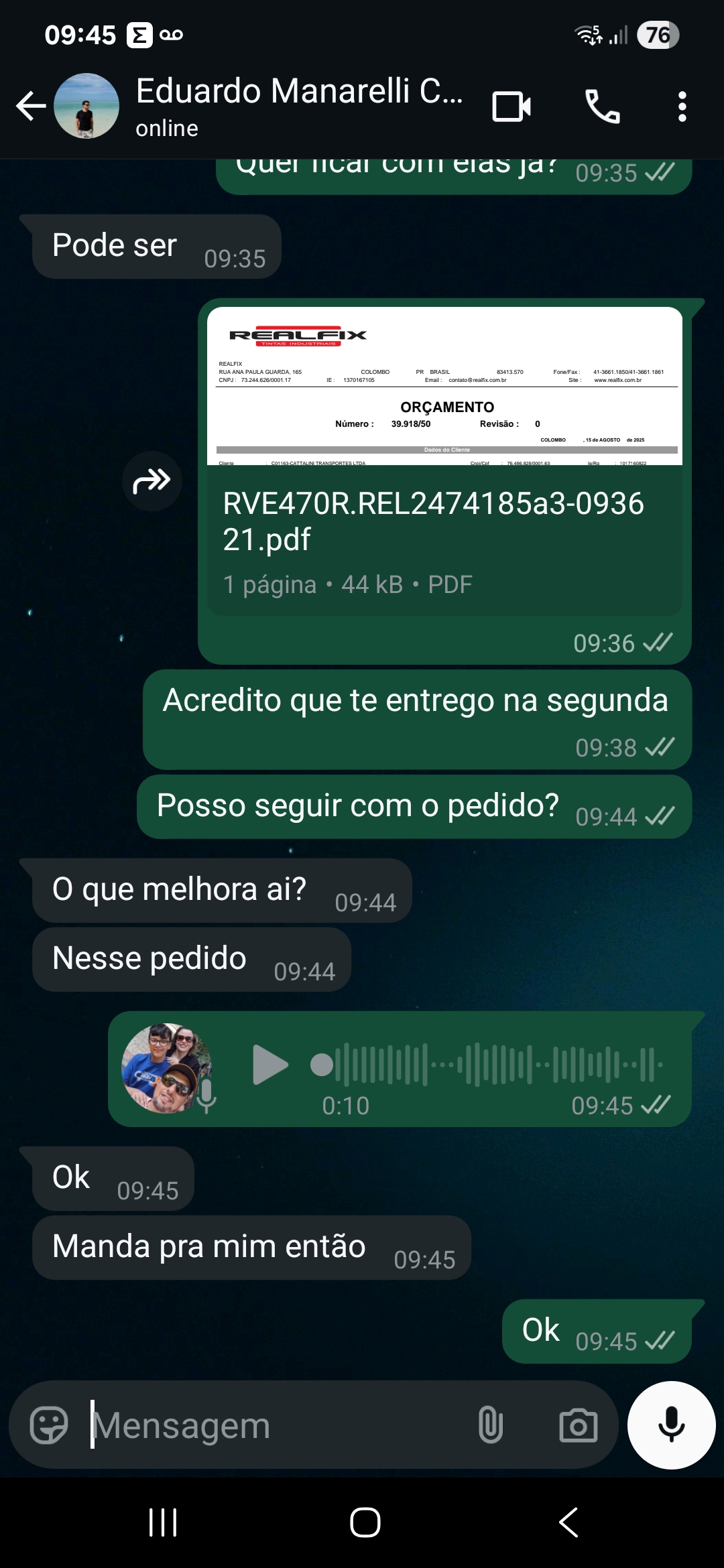Open the chat overflow menu
The width and height of the screenshot is (724, 1568).
click(682, 106)
